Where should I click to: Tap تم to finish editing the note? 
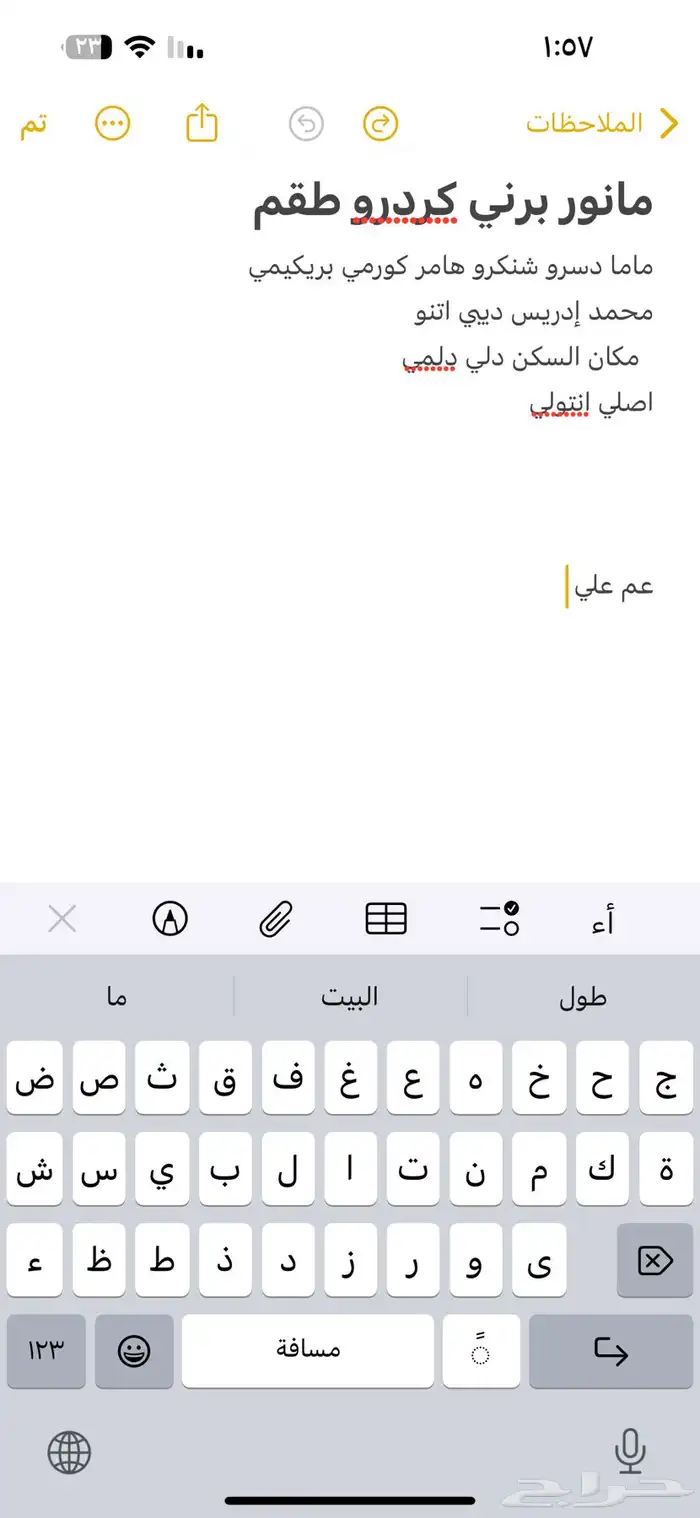coord(34,125)
